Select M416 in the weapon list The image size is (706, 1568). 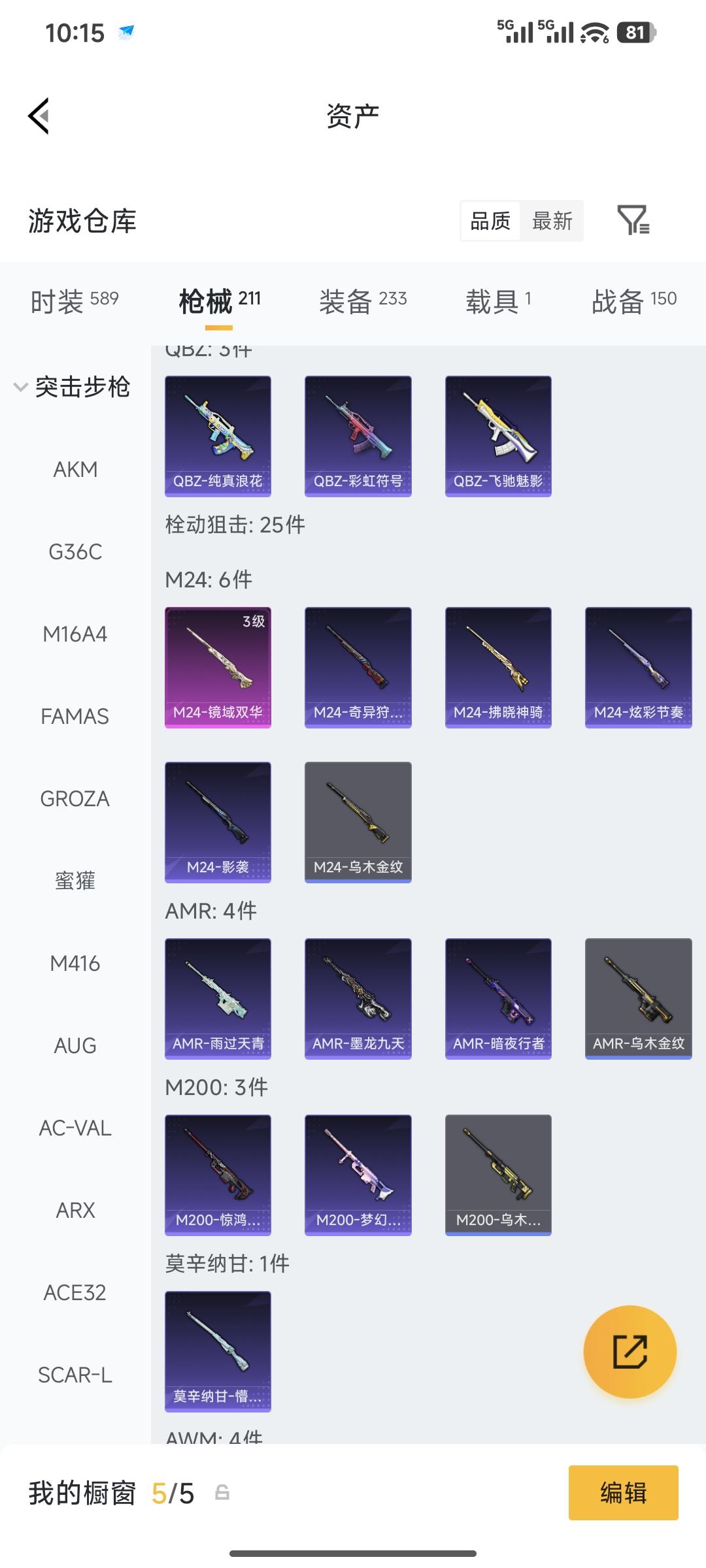pos(75,963)
